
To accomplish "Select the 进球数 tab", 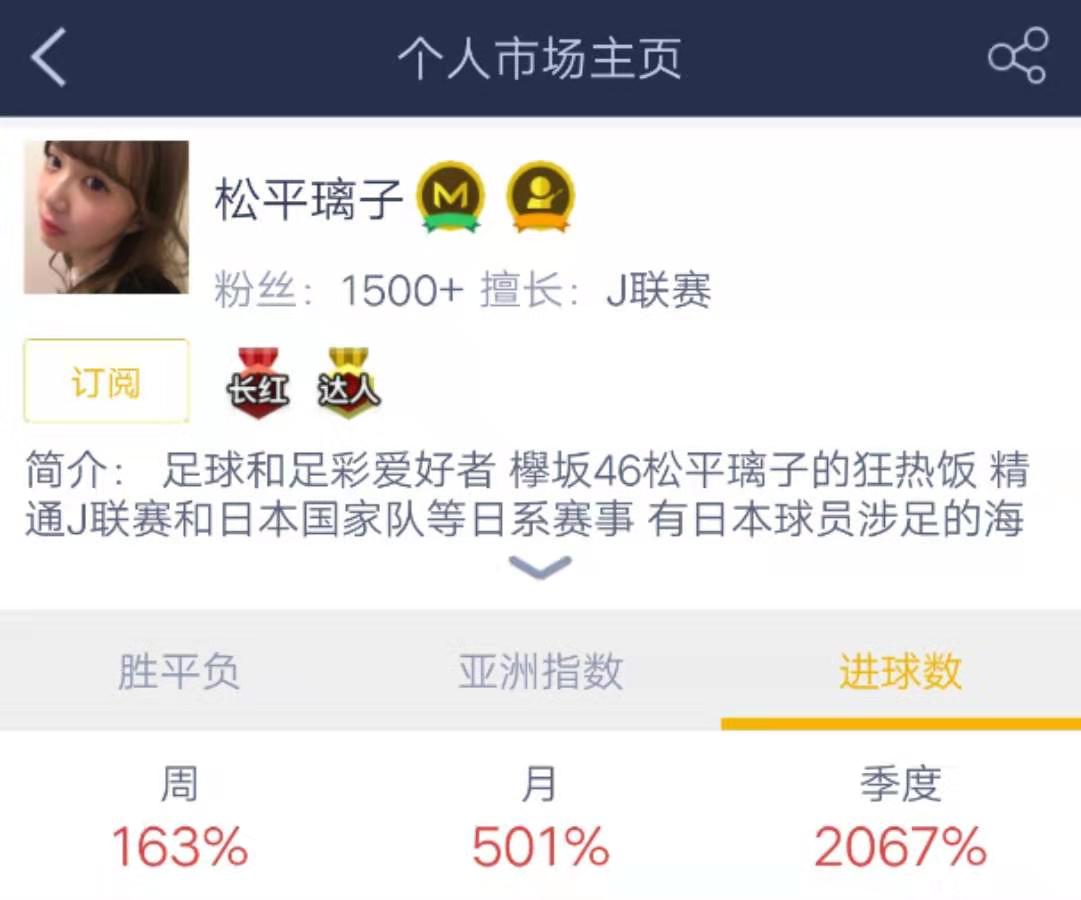I will (x=900, y=672).
